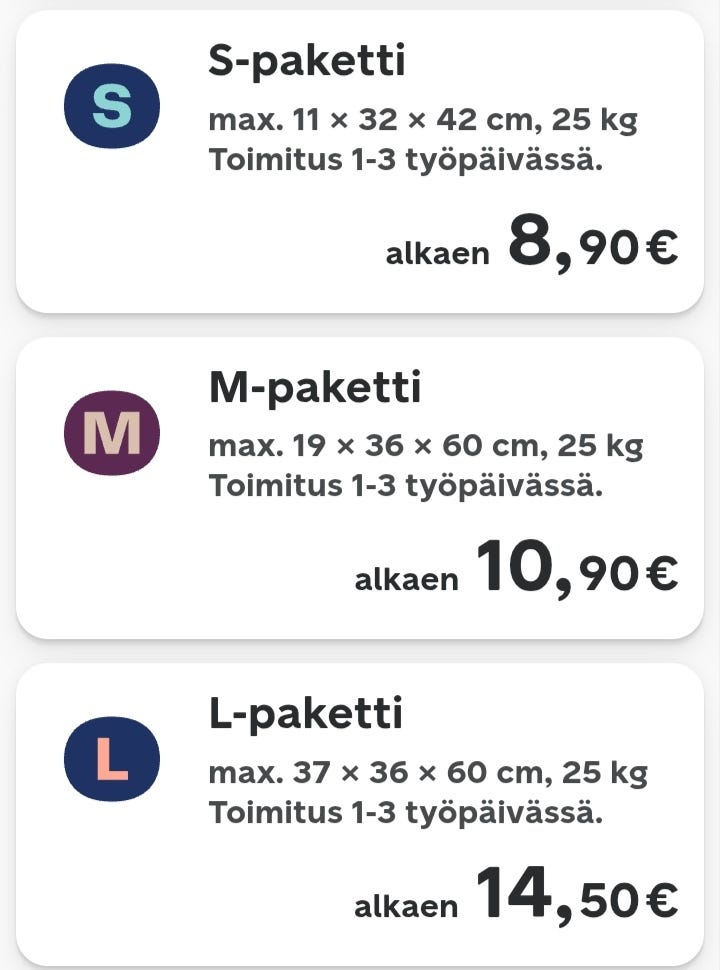Viewport: 720px width, 970px height.
Task: Tap the round icon beside S-paketti title
Action: (x=111, y=104)
